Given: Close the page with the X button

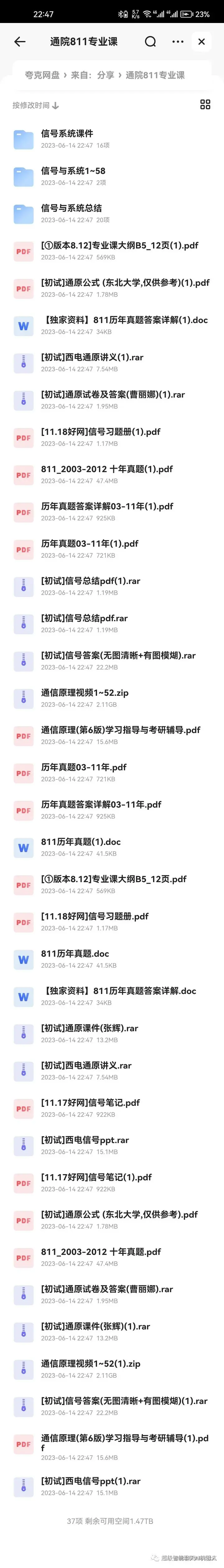Looking at the screenshot, I should [201, 41].
